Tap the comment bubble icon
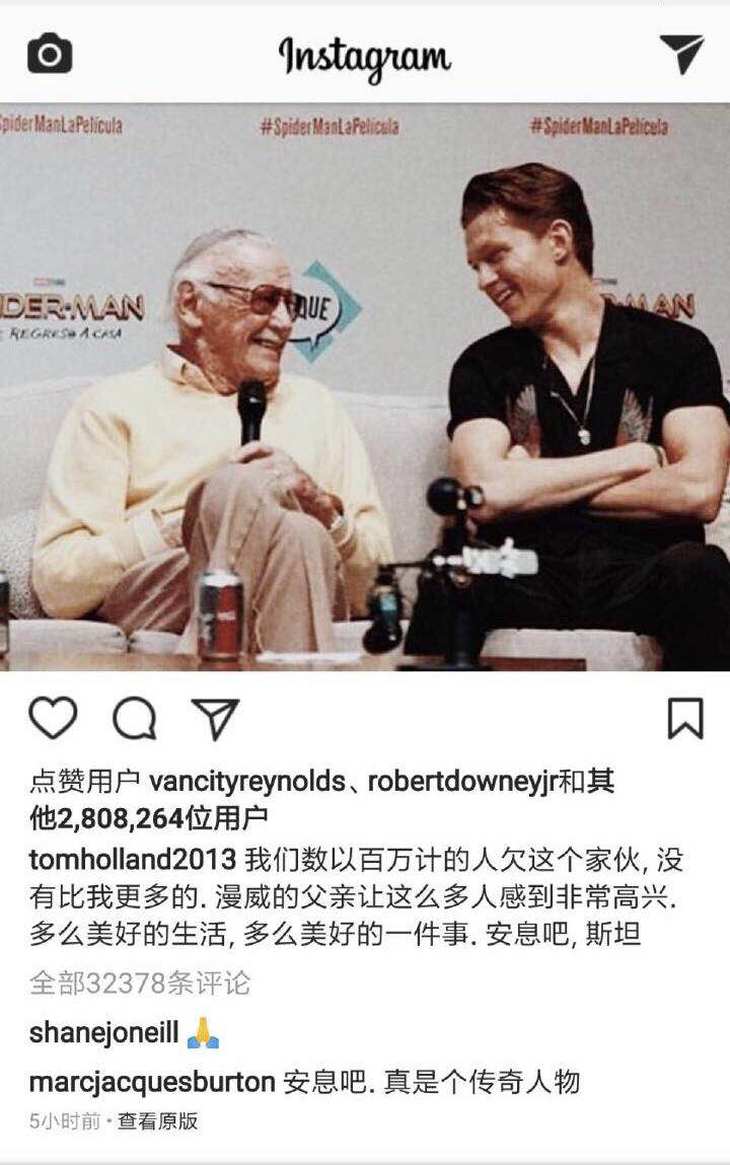The width and height of the screenshot is (730, 1165). coord(134,718)
